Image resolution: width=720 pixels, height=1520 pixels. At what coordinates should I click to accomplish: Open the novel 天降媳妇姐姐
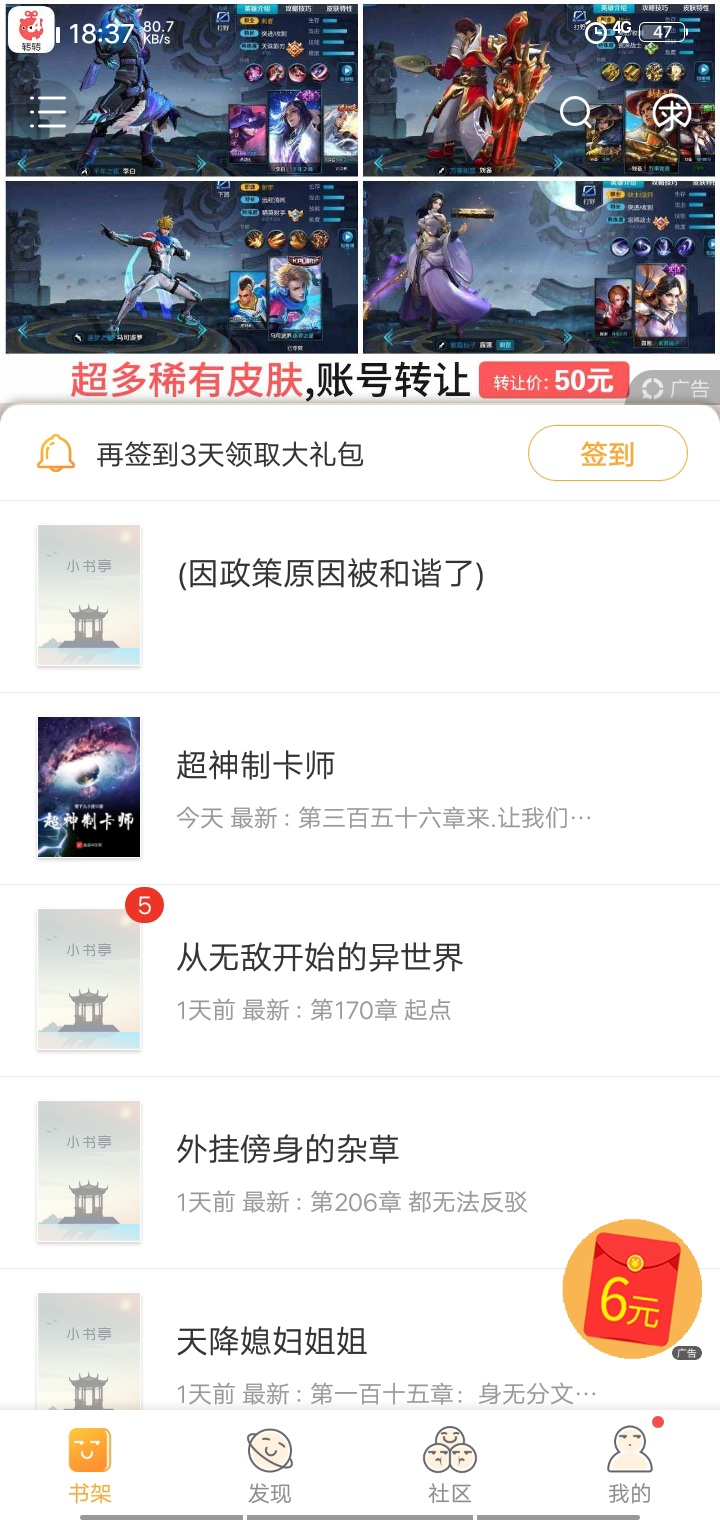click(x=360, y=1340)
